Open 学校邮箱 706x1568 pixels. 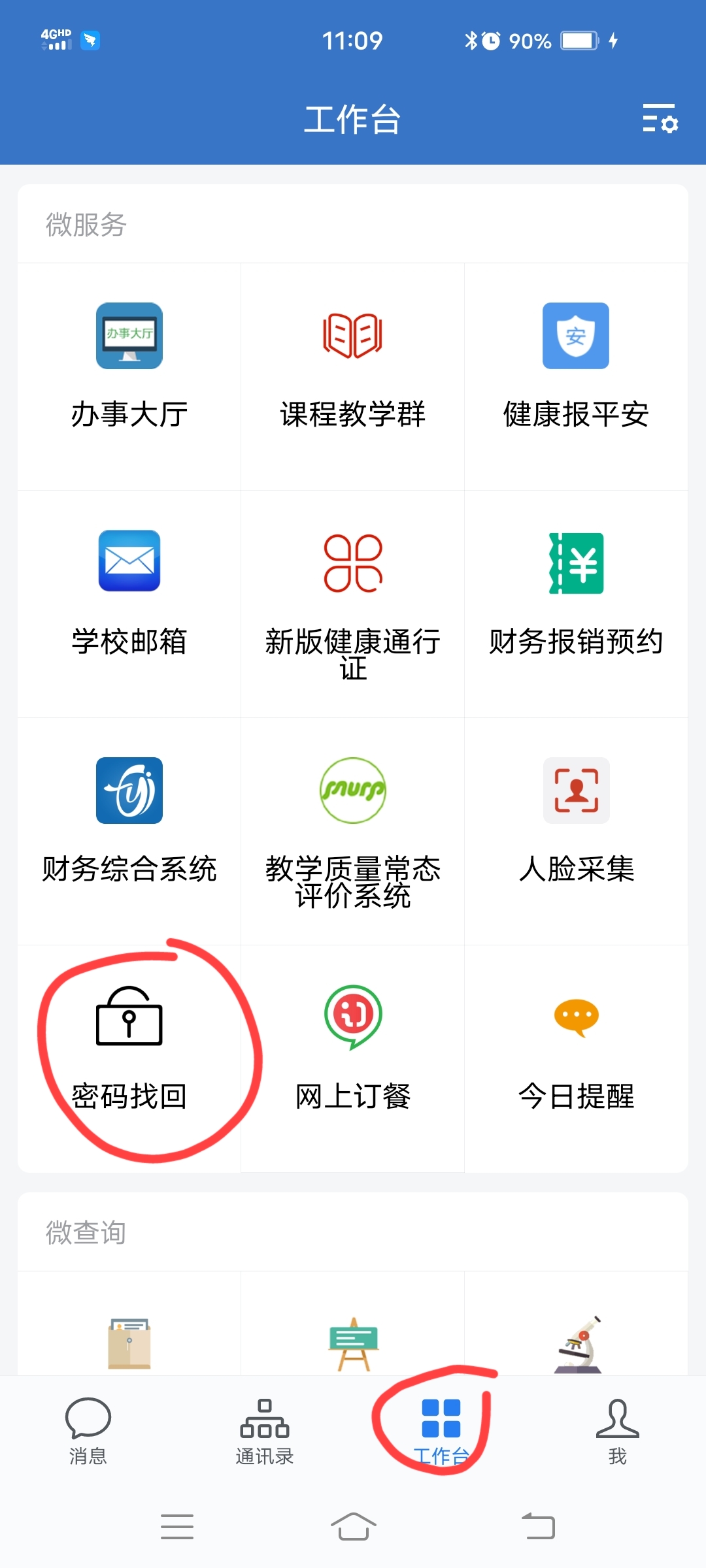(129, 591)
